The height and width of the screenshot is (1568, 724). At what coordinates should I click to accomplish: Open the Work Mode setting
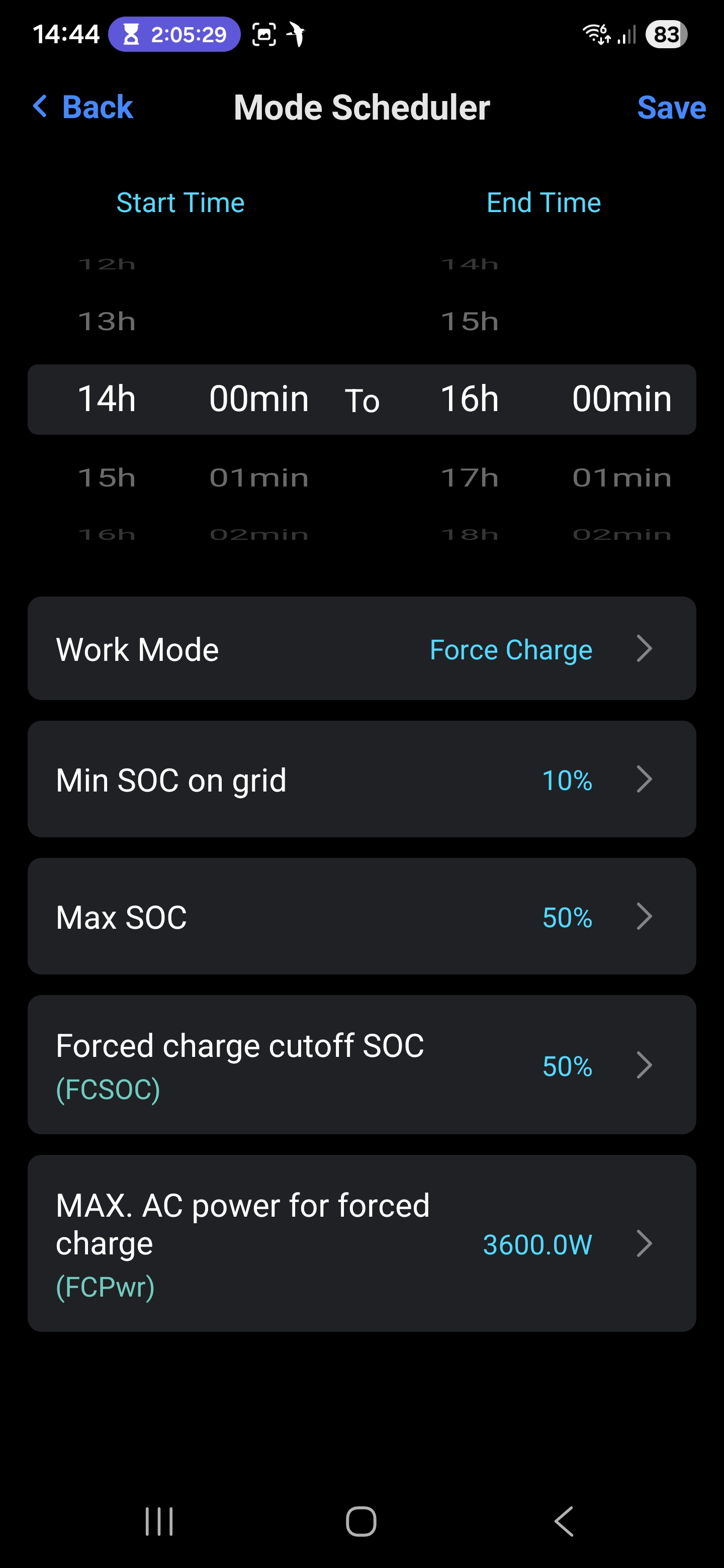click(361, 649)
